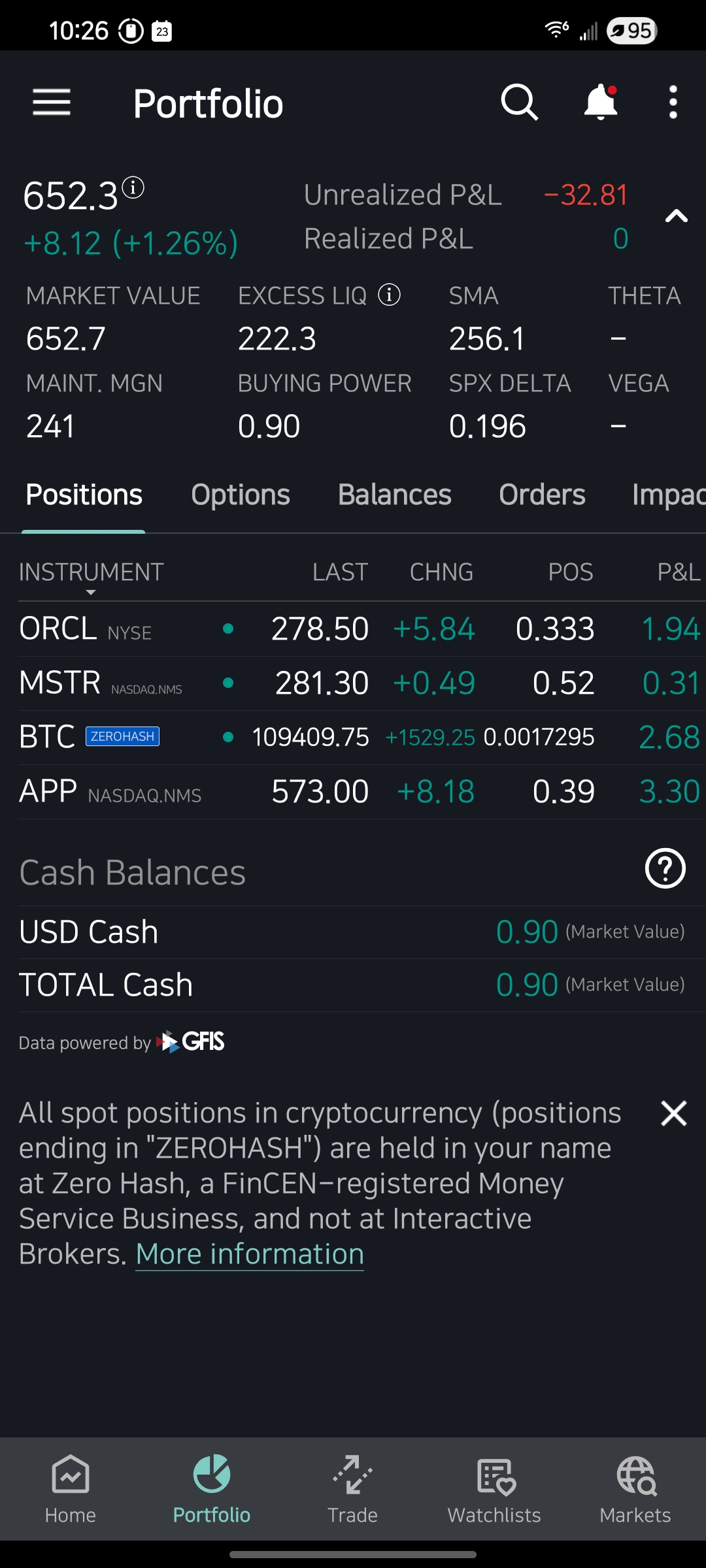Image resolution: width=706 pixels, height=1568 pixels.
Task: Switch to the Orders tab
Action: coord(542,495)
